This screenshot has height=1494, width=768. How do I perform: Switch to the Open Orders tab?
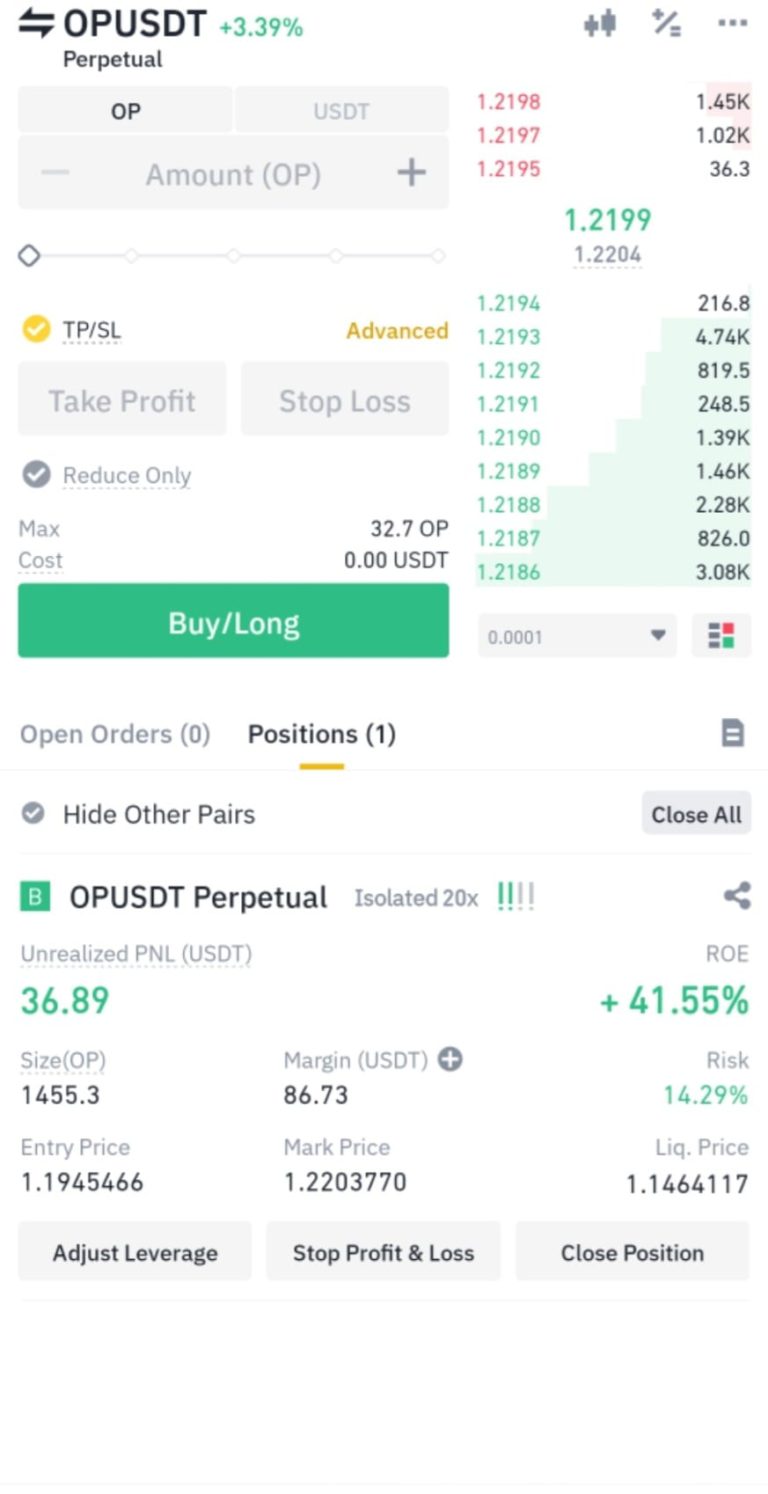115,734
